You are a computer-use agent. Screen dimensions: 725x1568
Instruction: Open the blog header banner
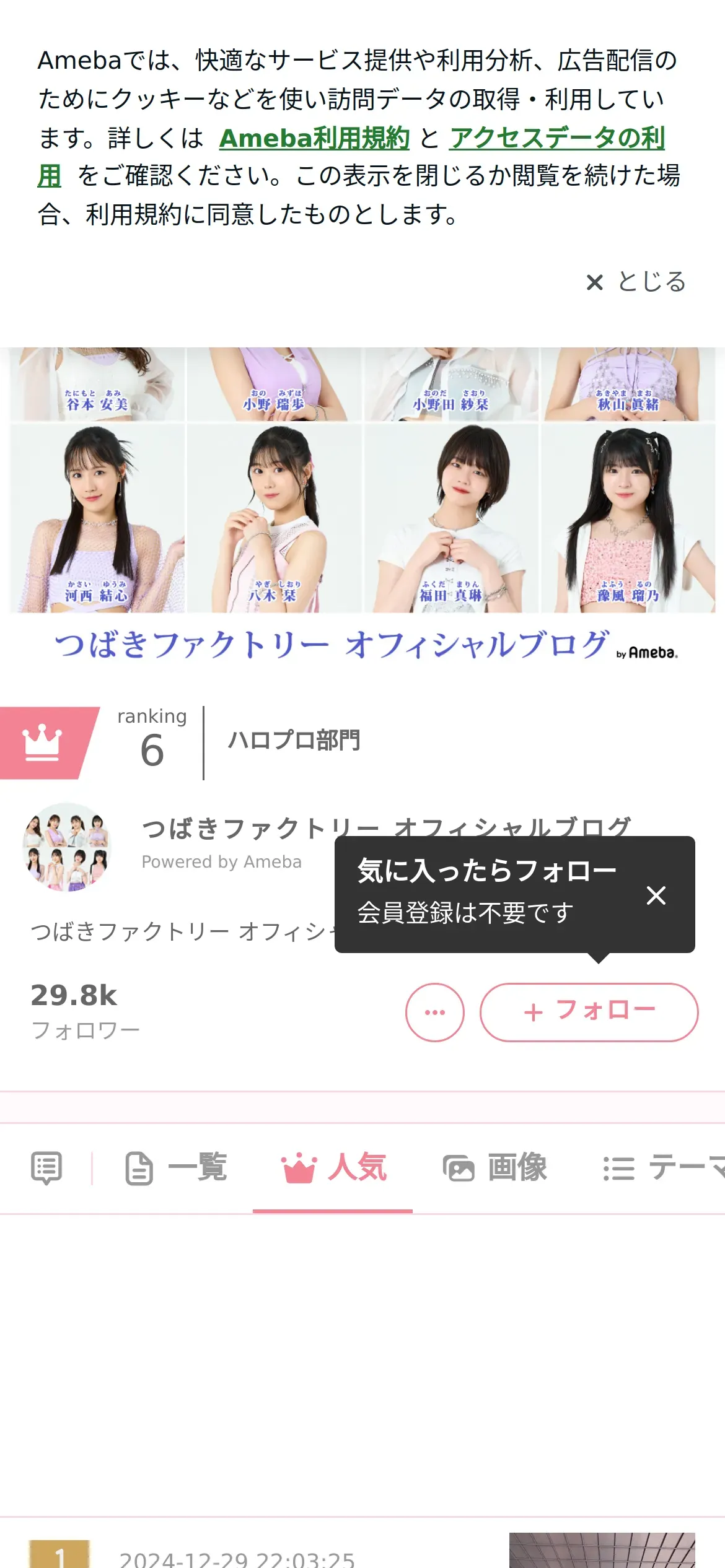(362, 505)
